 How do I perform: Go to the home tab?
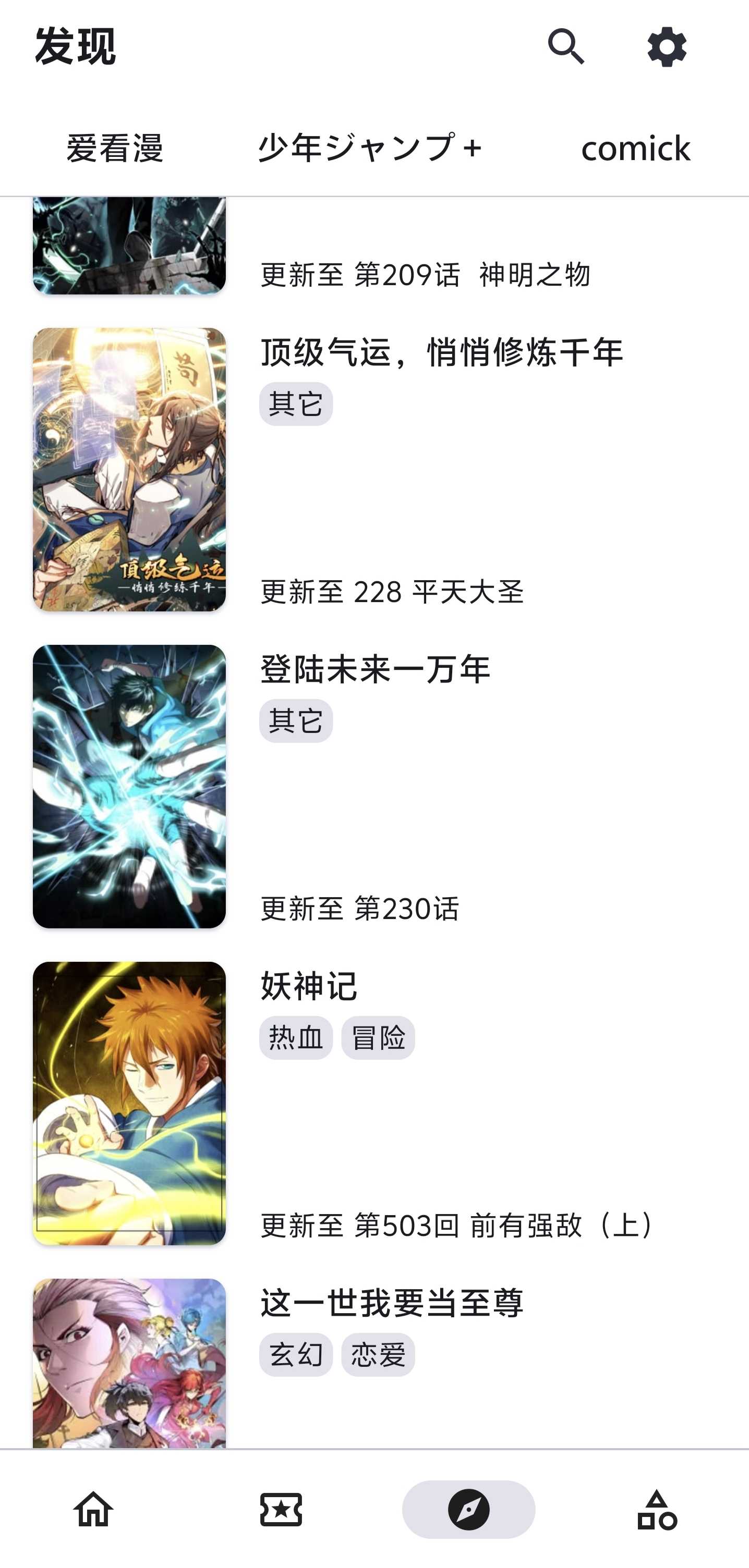(x=93, y=1509)
